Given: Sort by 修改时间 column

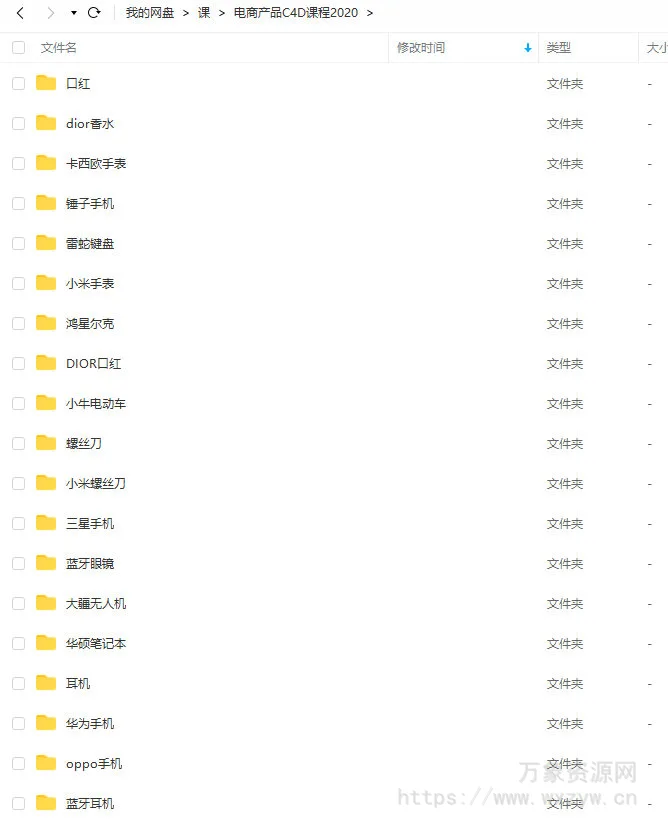Looking at the screenshot, I should pos(421,48).
